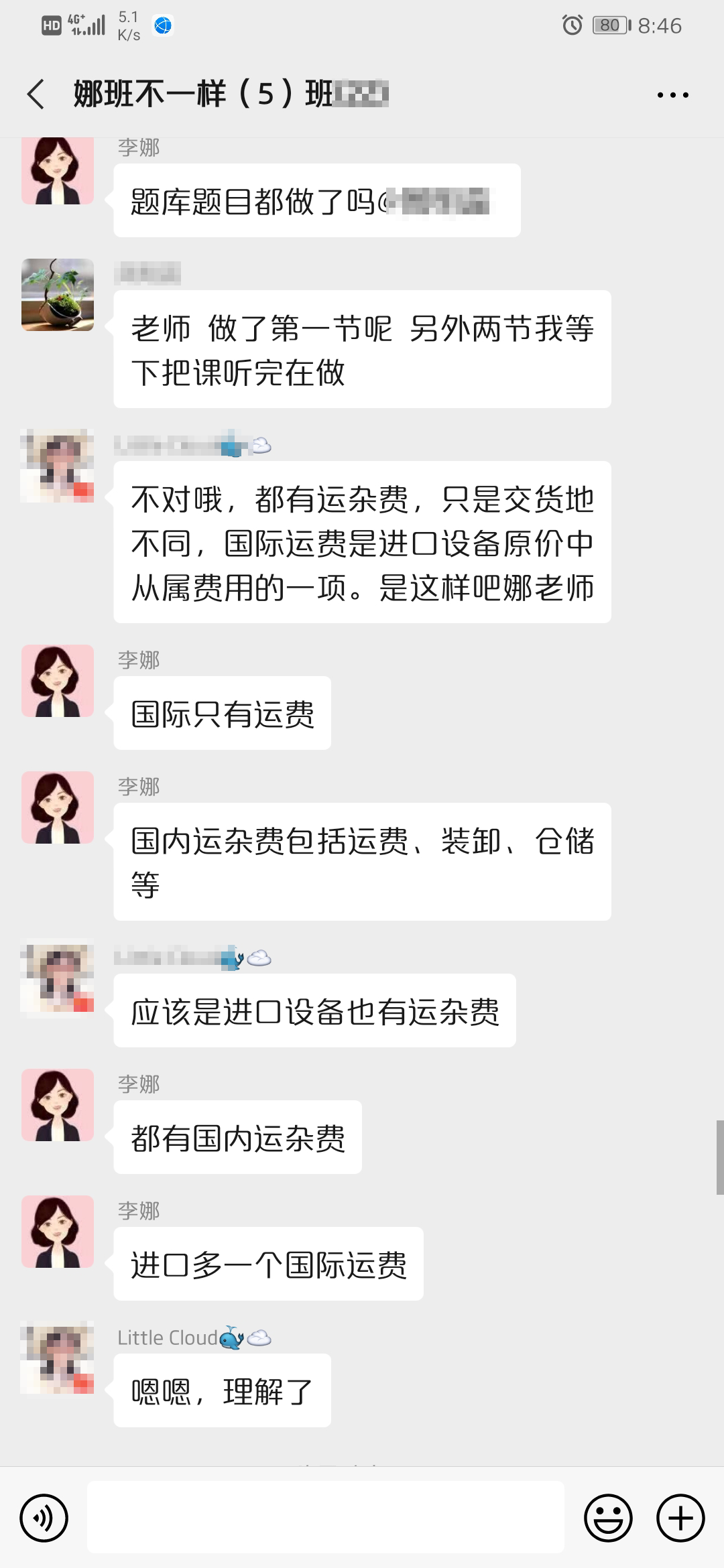Viewport: 724px width, 1568px height.
Task: View 李娜's profile avatar
Action: (58, 680)
